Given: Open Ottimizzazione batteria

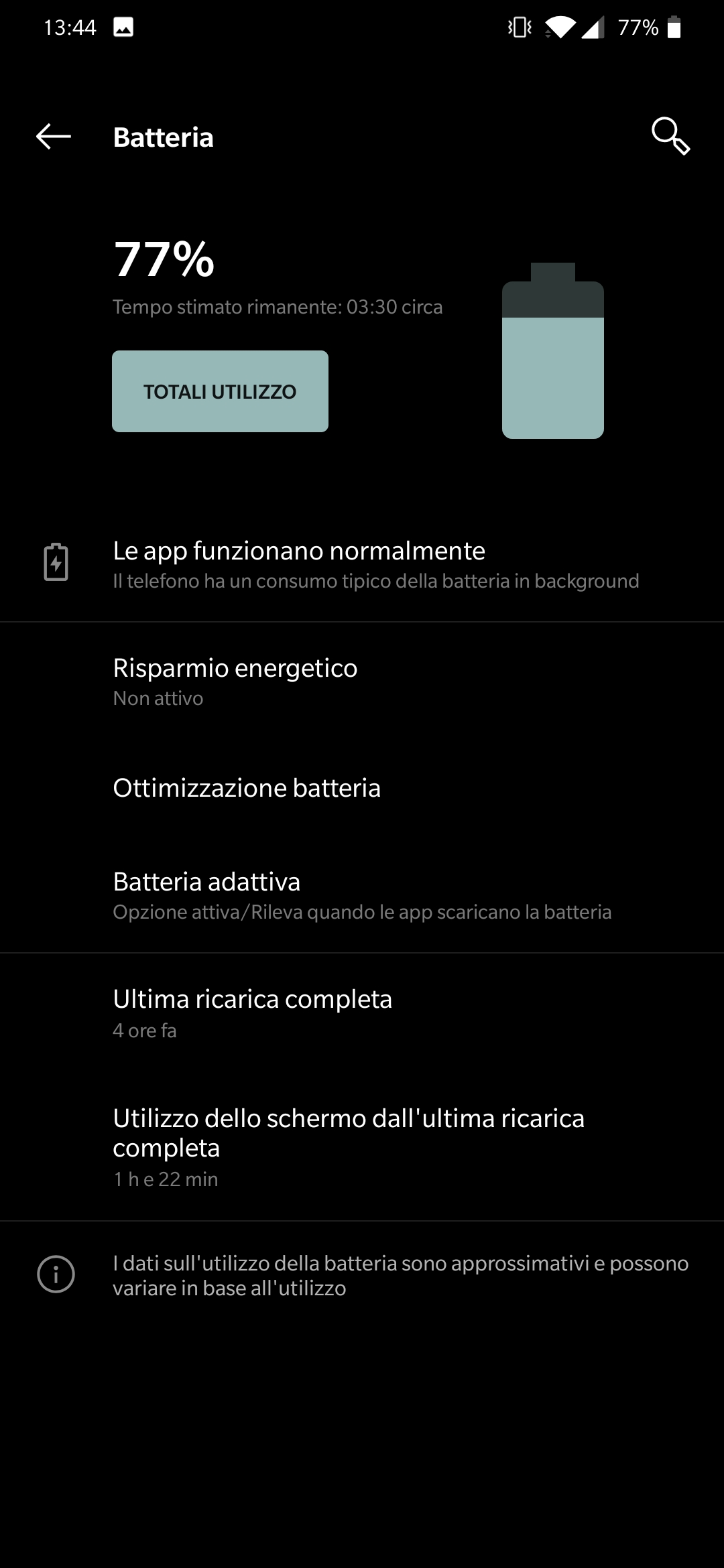Looking at the screenshot, I should [362, 788].
